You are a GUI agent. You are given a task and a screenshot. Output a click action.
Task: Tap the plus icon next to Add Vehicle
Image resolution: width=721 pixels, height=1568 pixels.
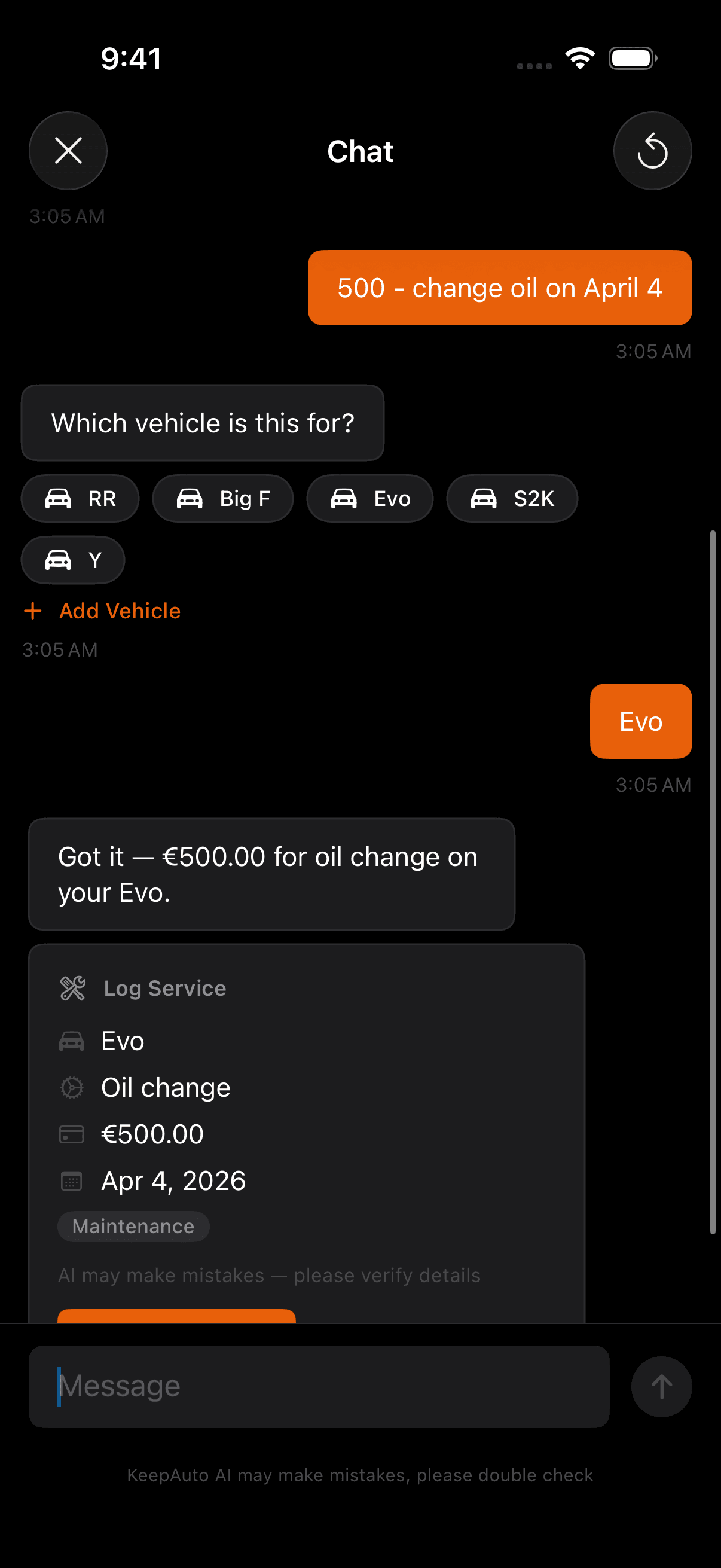[32, 611]
